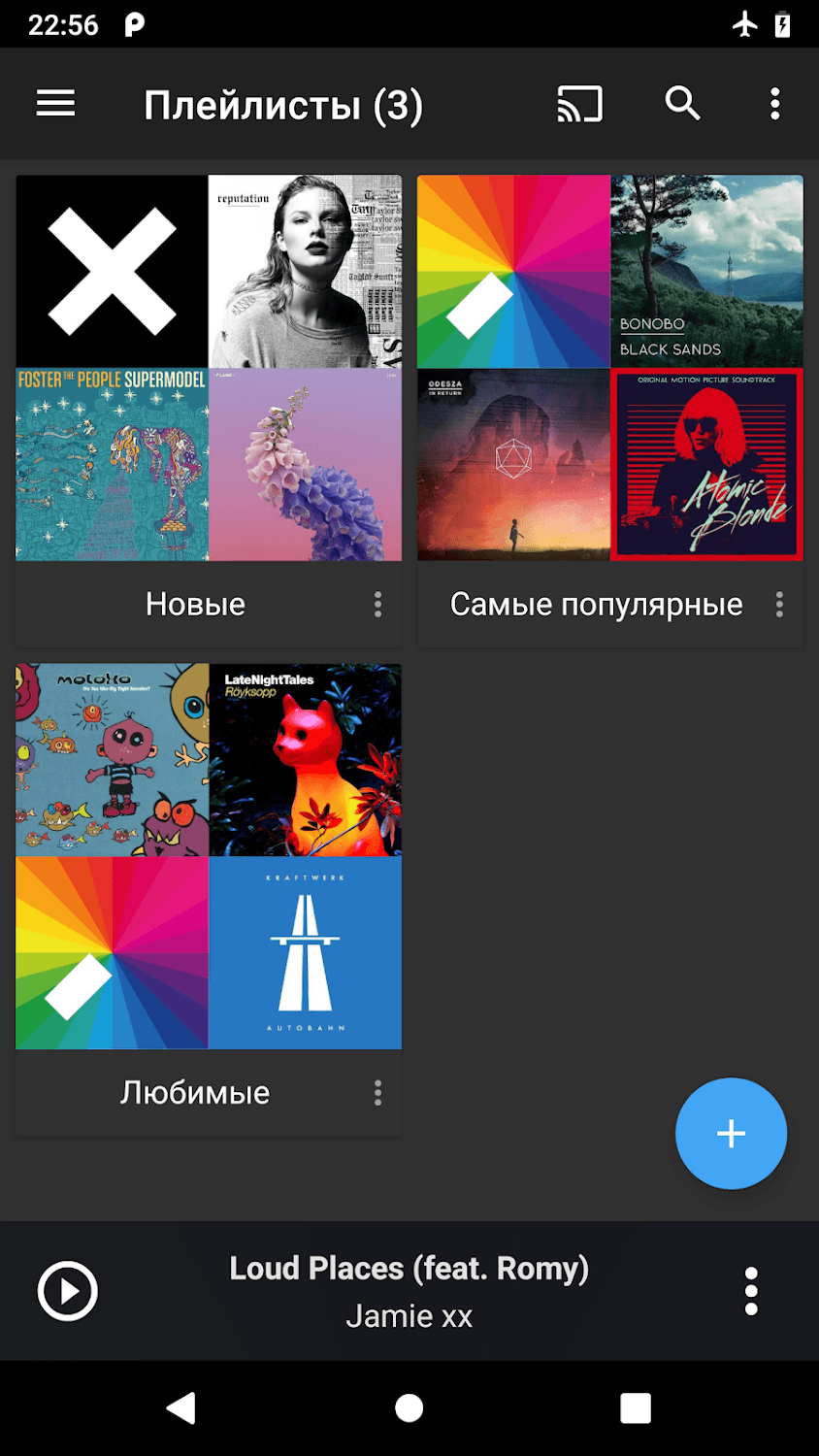Show options for the Любимые playlist
This screenshot has height=1456, width=819.
[x=377, y=1093]
